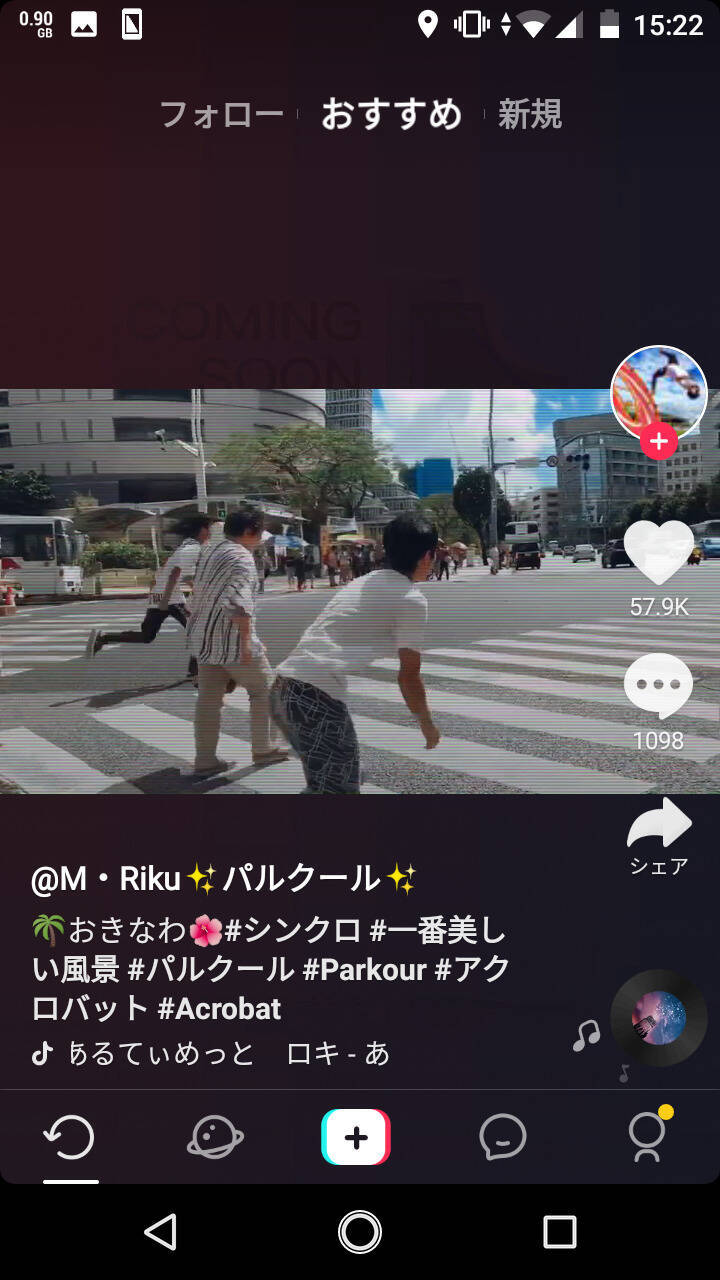This screenshot has width=720, height=1280.
Task: Return to the Android home screen
Action: click(x=360, y=1232)
